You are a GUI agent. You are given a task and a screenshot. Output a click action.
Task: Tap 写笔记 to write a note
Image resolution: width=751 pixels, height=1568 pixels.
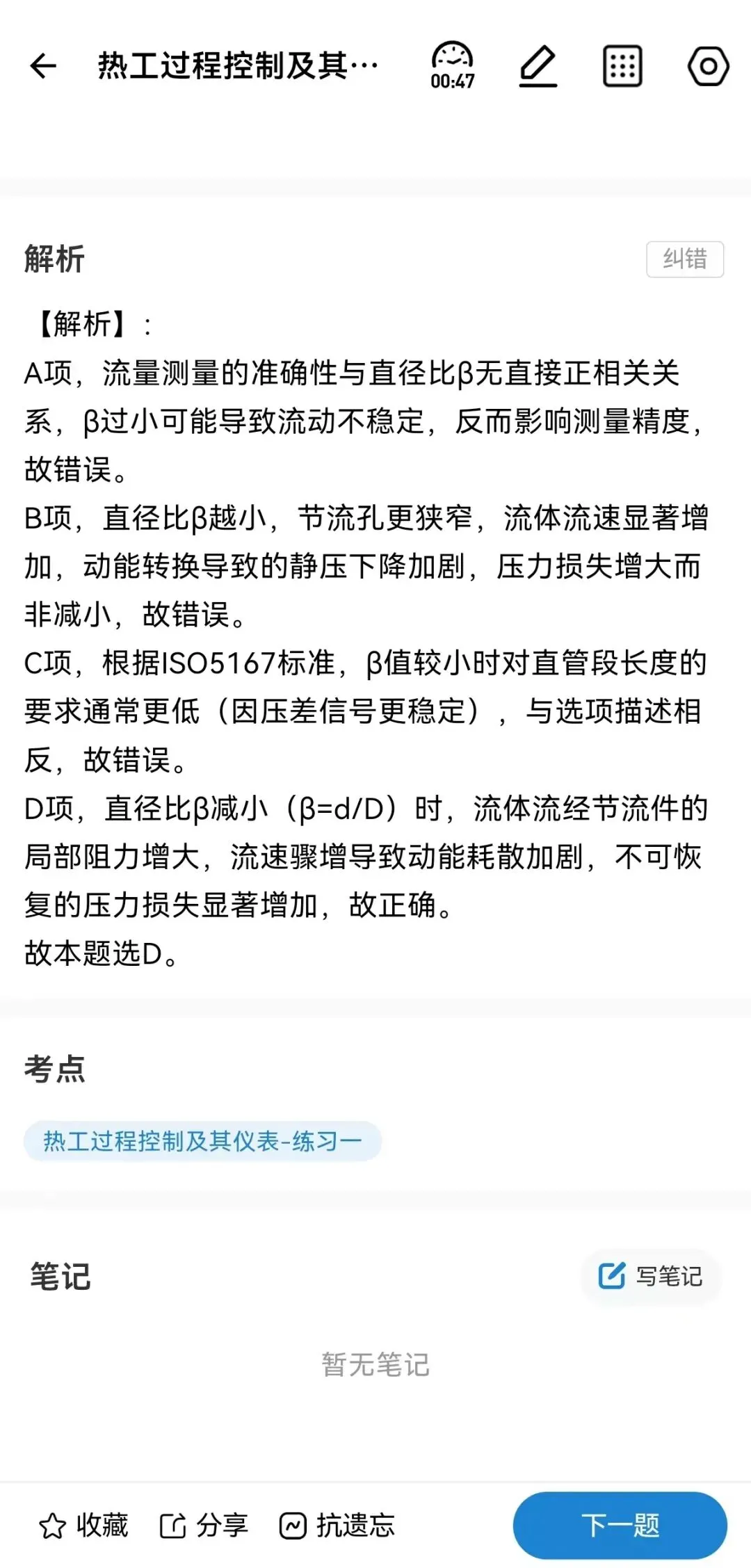(x=651, y=1277)
